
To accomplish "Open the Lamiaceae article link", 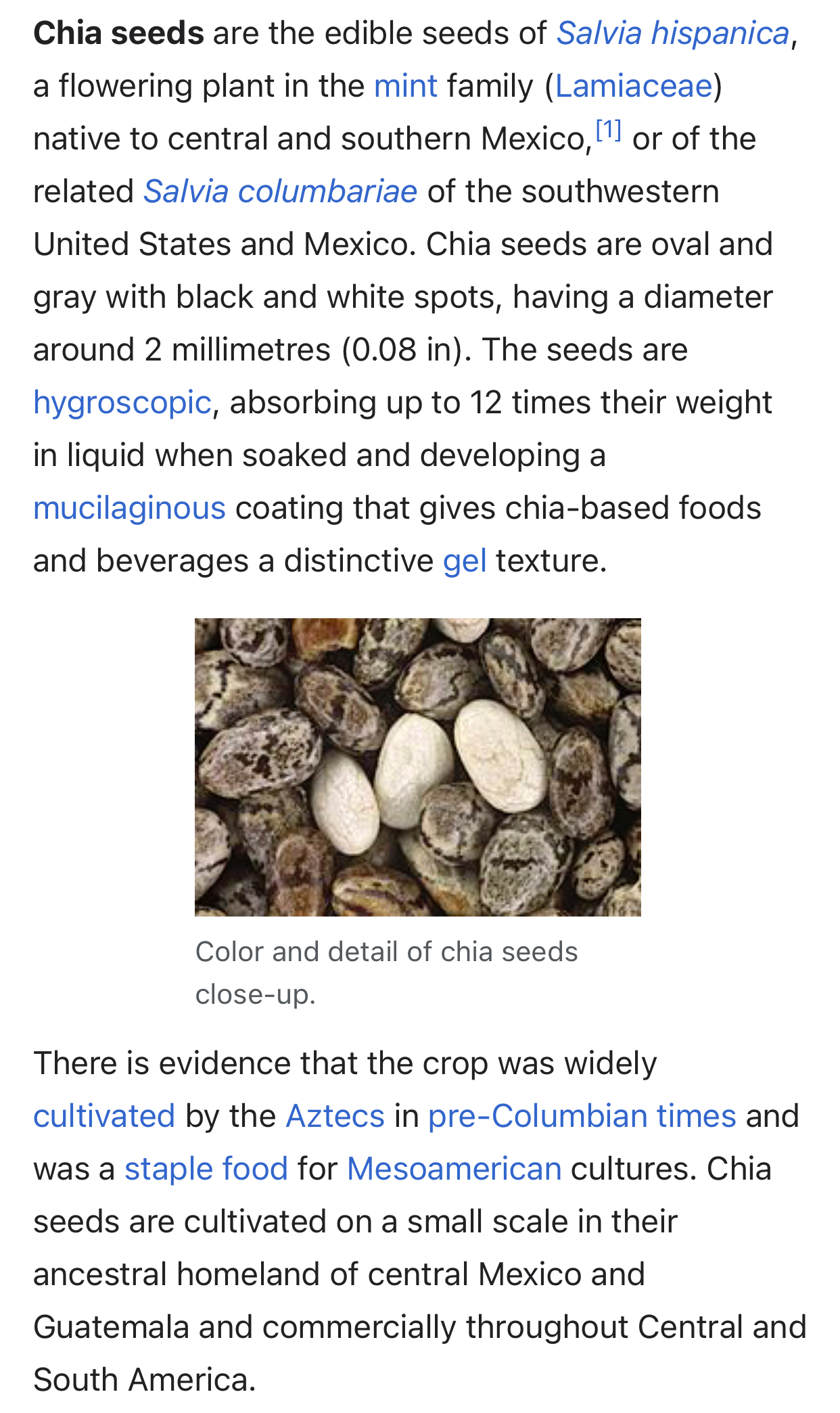I will click(634, 86).
